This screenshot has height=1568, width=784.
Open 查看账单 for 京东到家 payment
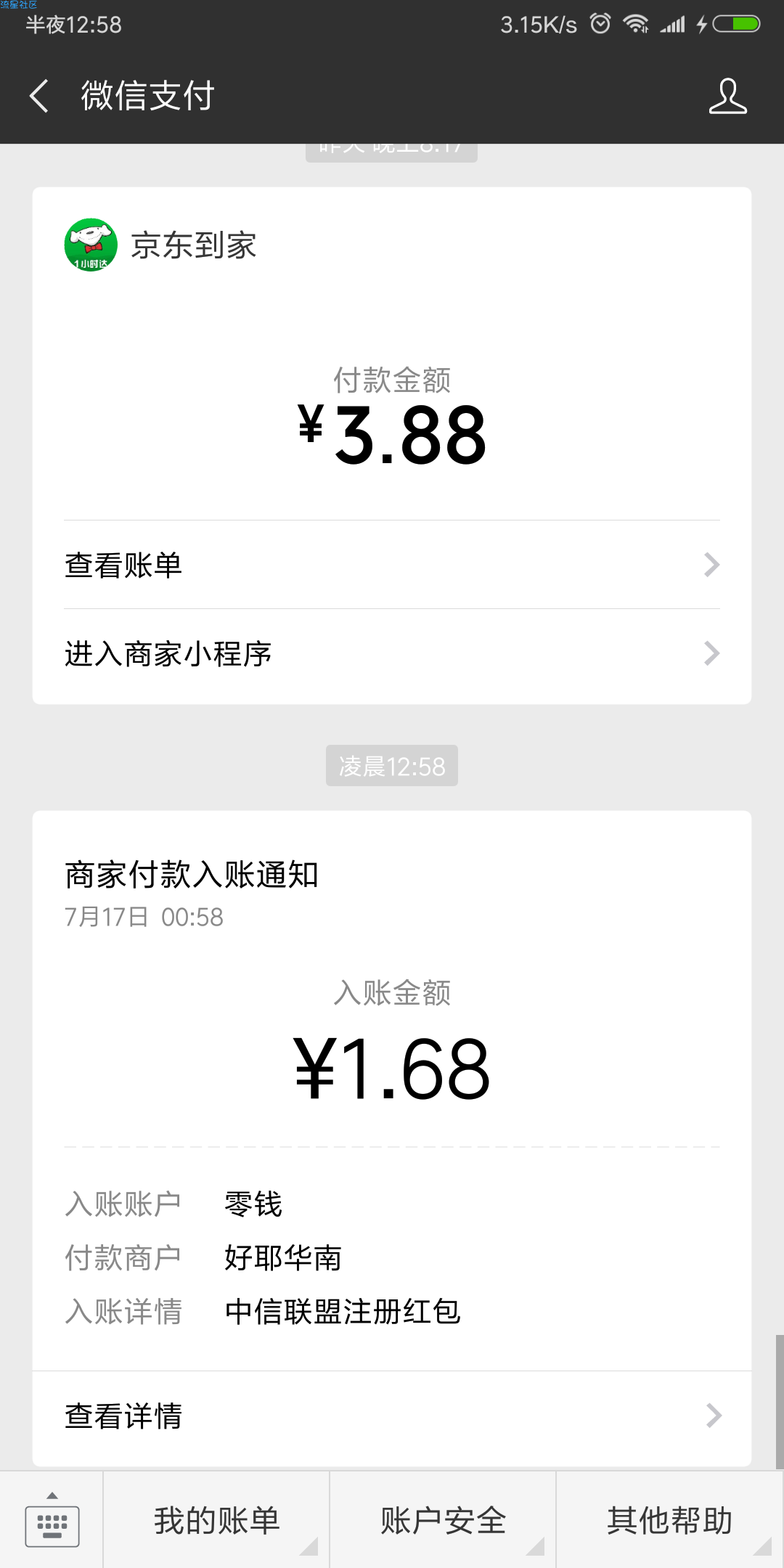click(392, 565)
